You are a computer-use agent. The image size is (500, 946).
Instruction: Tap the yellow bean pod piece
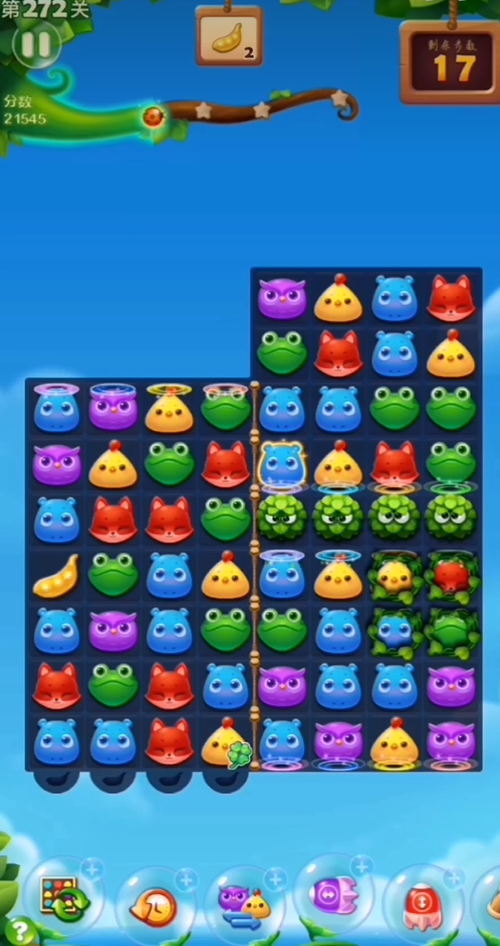tap(56, 577)
